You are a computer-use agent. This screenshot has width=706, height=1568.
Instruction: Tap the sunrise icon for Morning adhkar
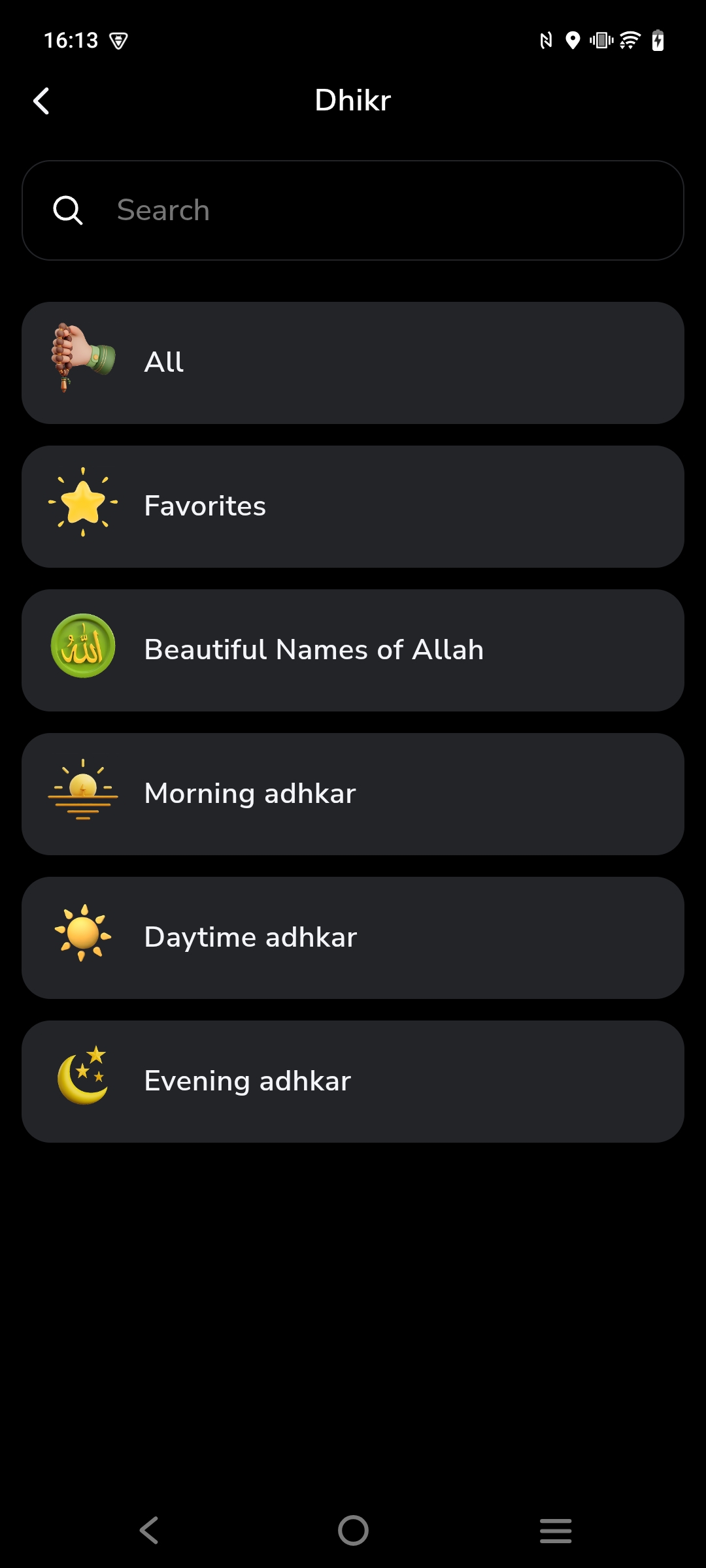point(82,792)
